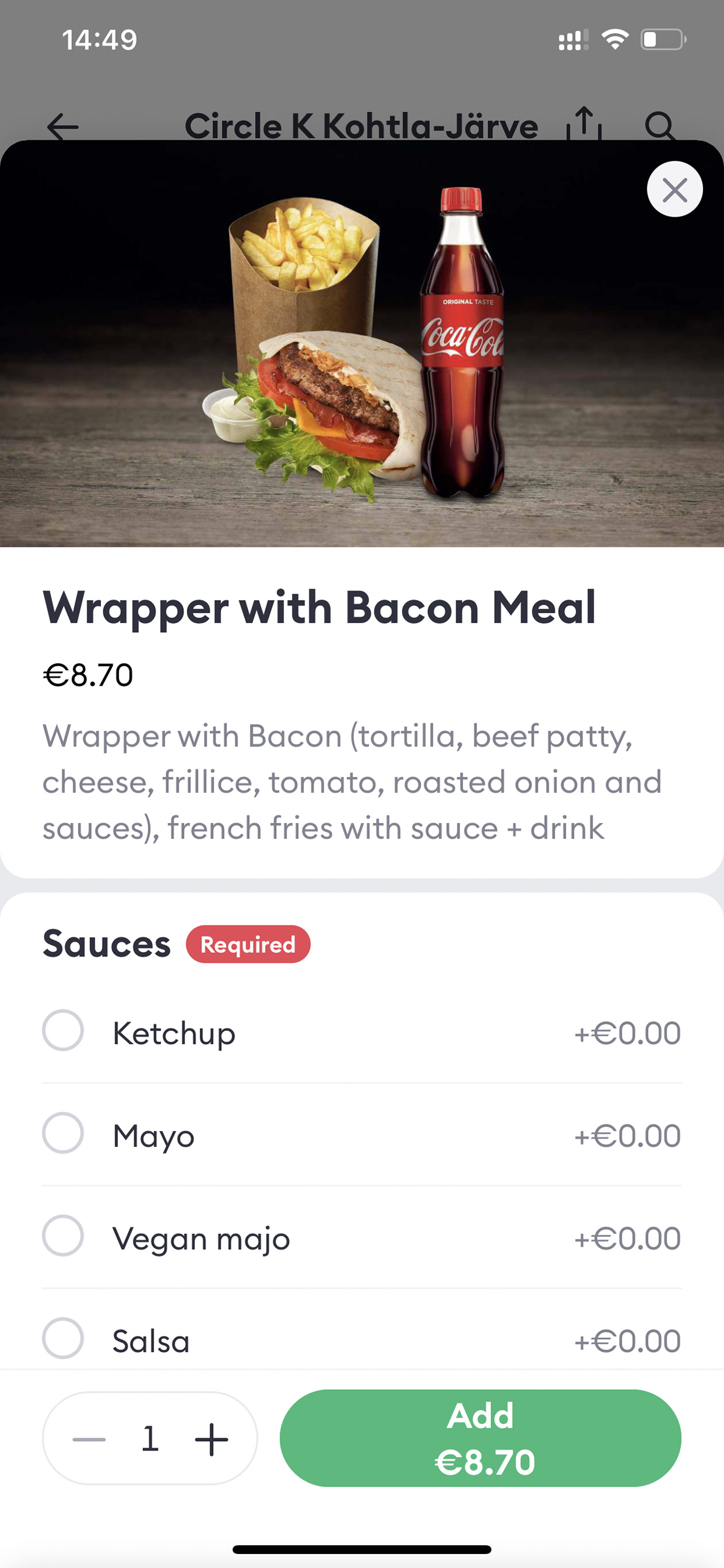The image size is (724, 1568).
Task: Choose Mayo sauce option
Action: 361,1135
